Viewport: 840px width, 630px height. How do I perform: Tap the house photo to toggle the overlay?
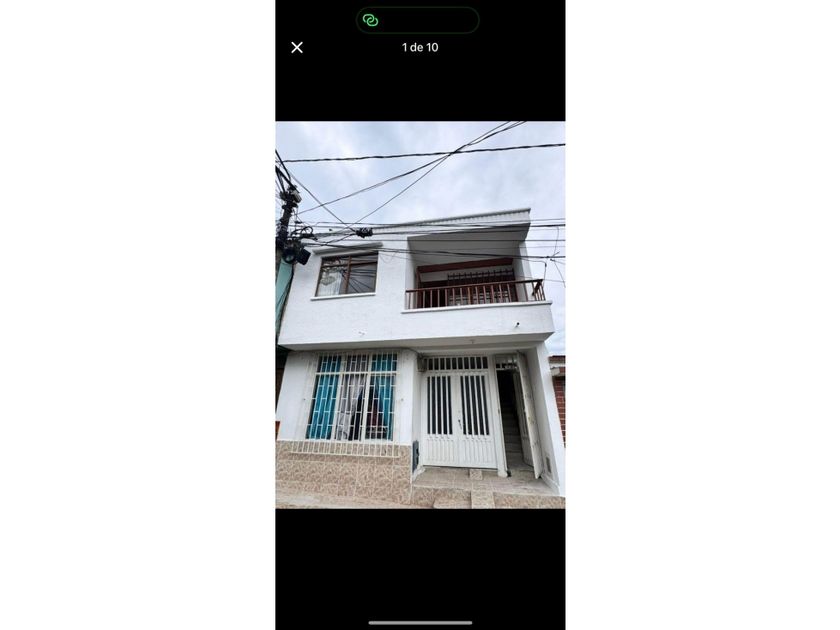coord(420,315)
